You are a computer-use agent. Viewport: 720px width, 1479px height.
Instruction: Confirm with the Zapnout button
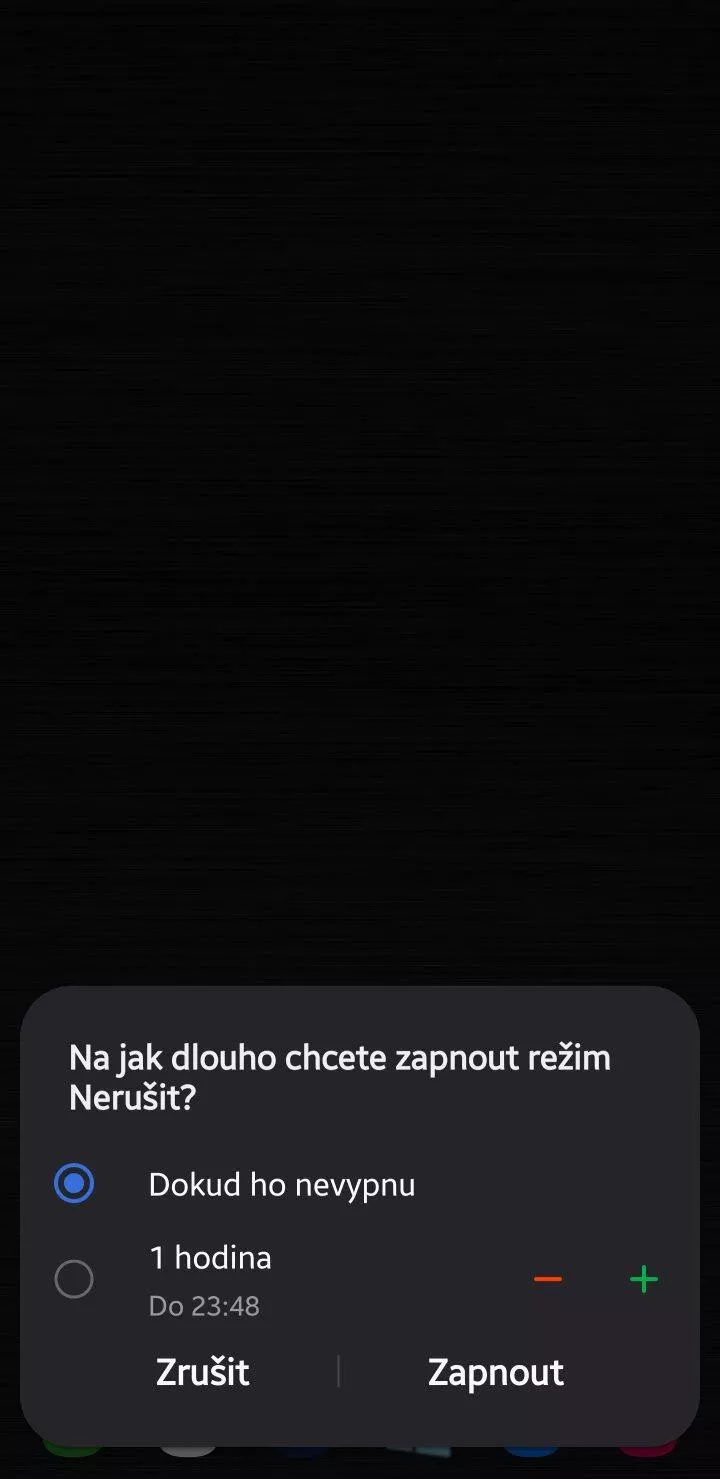[496, 1372]
